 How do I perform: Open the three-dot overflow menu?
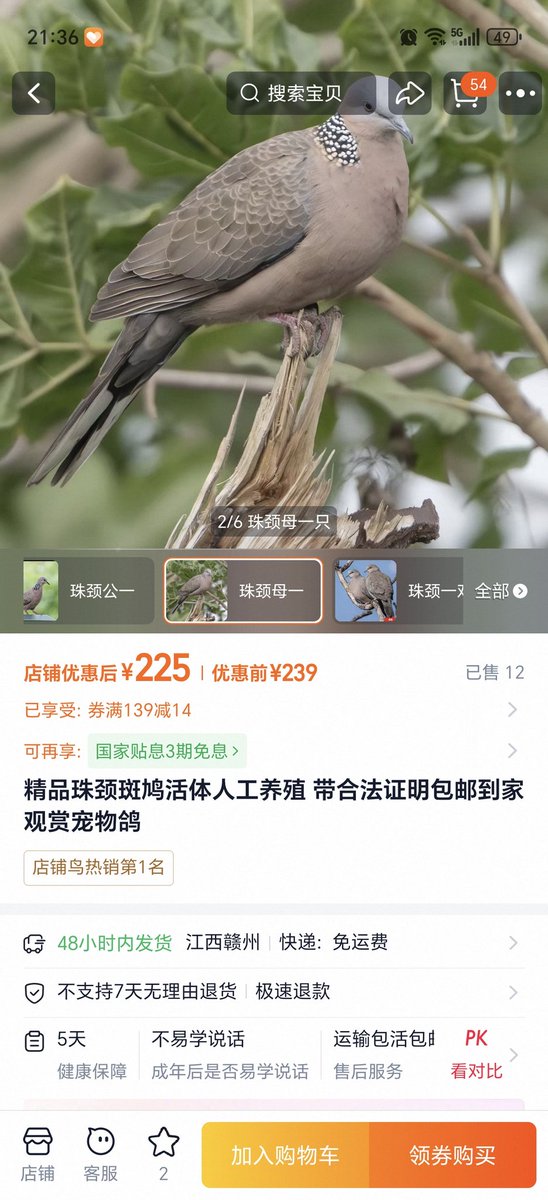point(520,94)
